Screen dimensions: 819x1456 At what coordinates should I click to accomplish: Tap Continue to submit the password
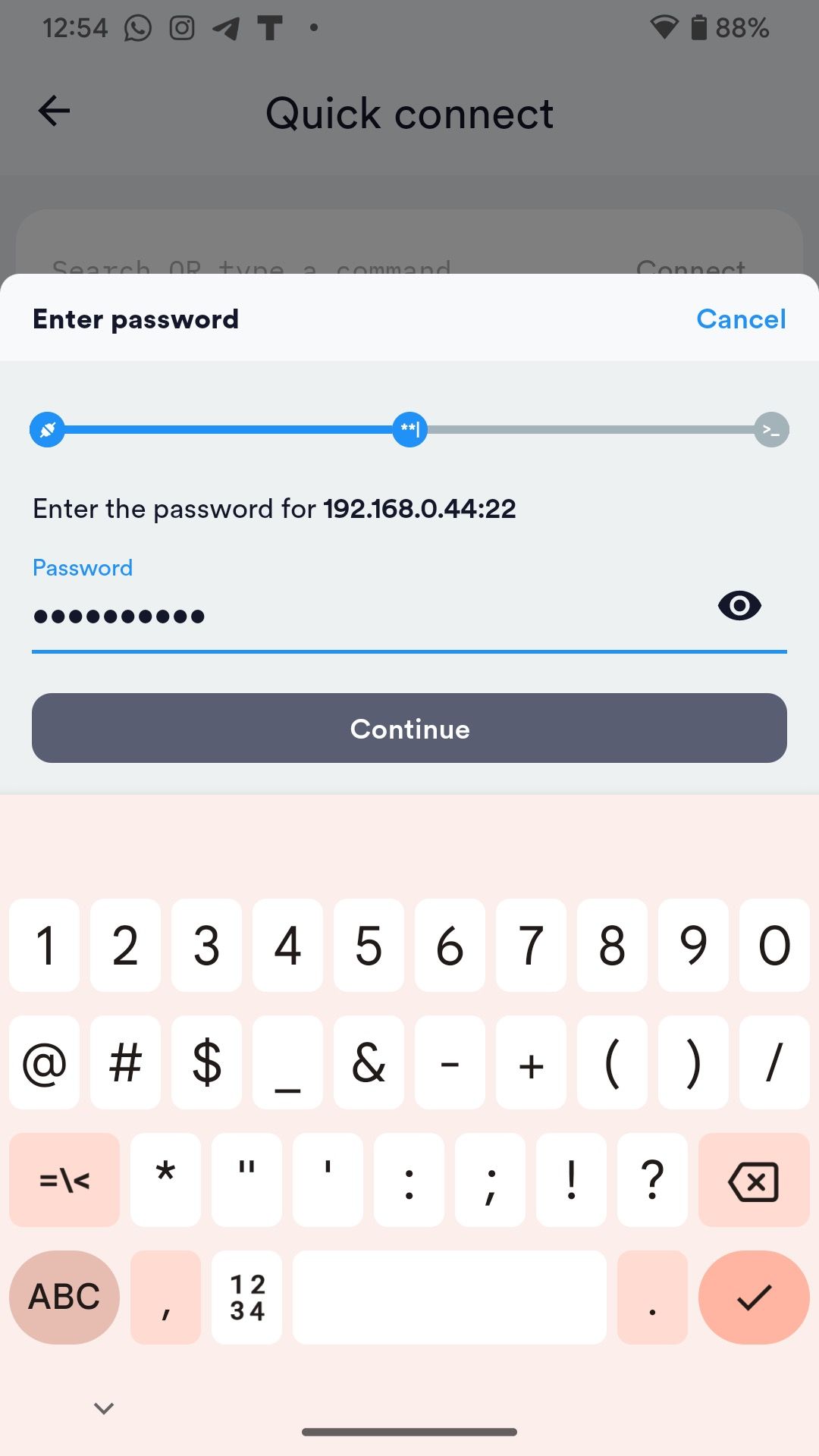coord(409,728)
